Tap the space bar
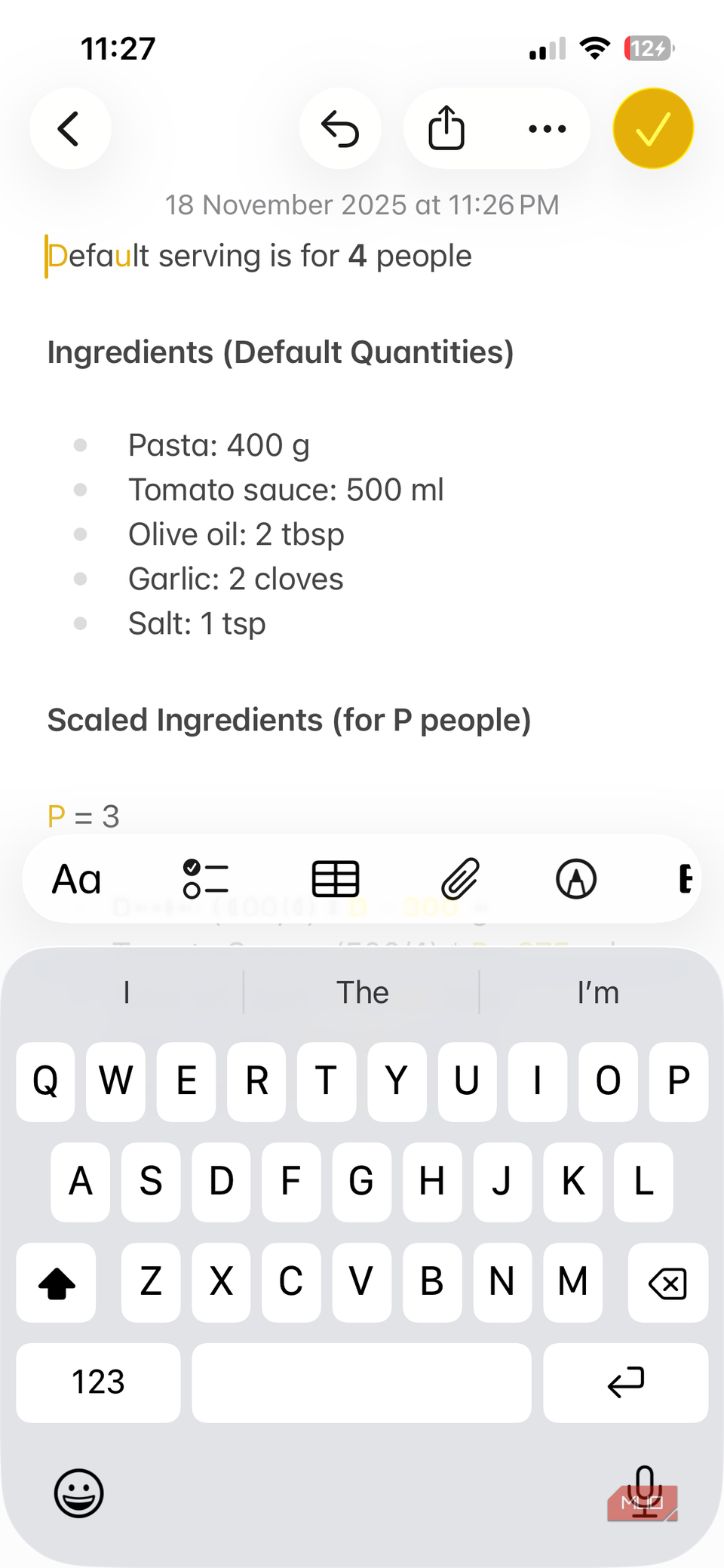This screenshot has width=724, height=1568. 362,1382
